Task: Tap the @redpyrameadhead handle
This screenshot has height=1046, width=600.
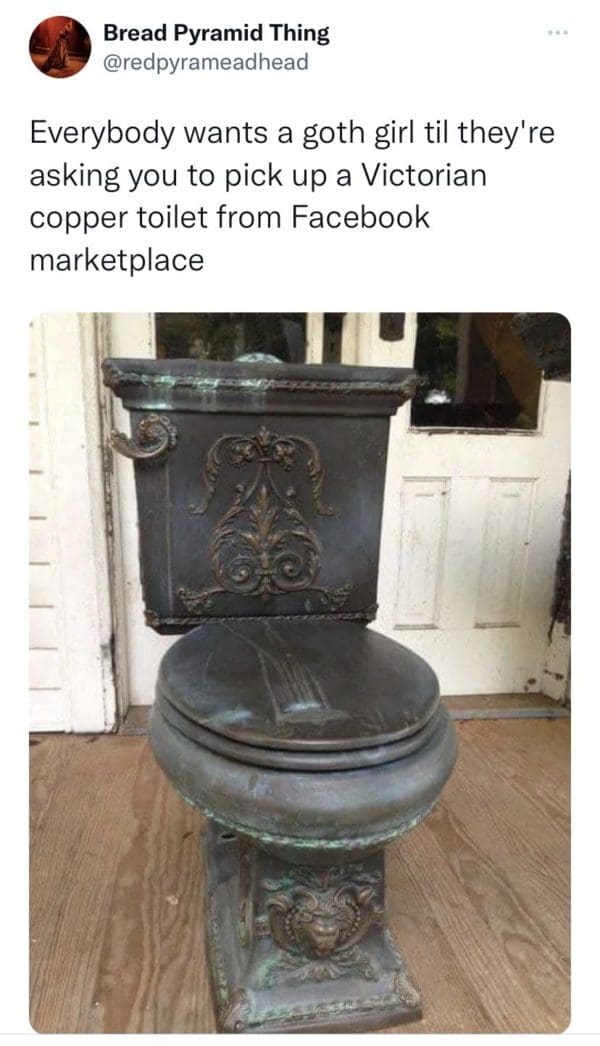Action: pyautogui.click(x=206, y=62)
